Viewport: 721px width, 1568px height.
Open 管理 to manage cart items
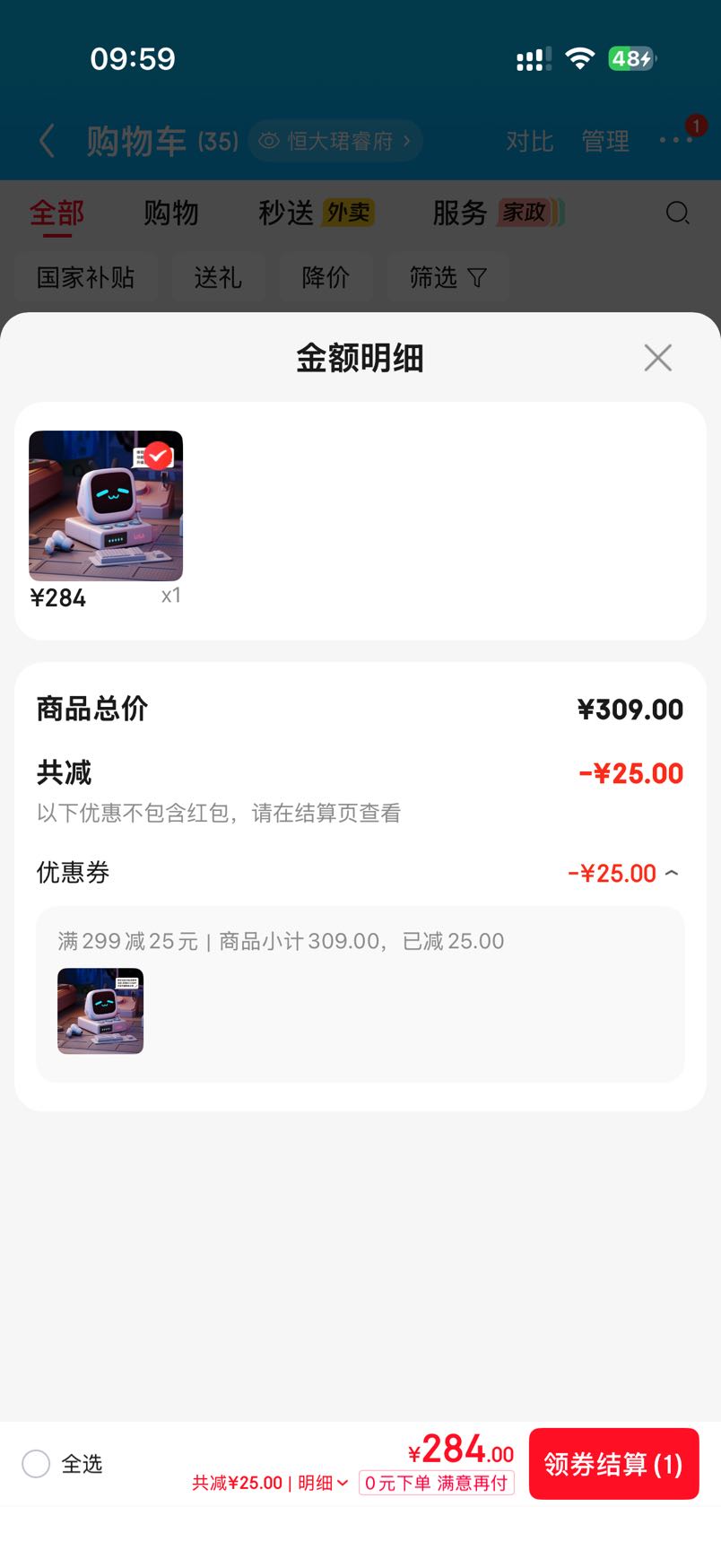pos(605,141)
